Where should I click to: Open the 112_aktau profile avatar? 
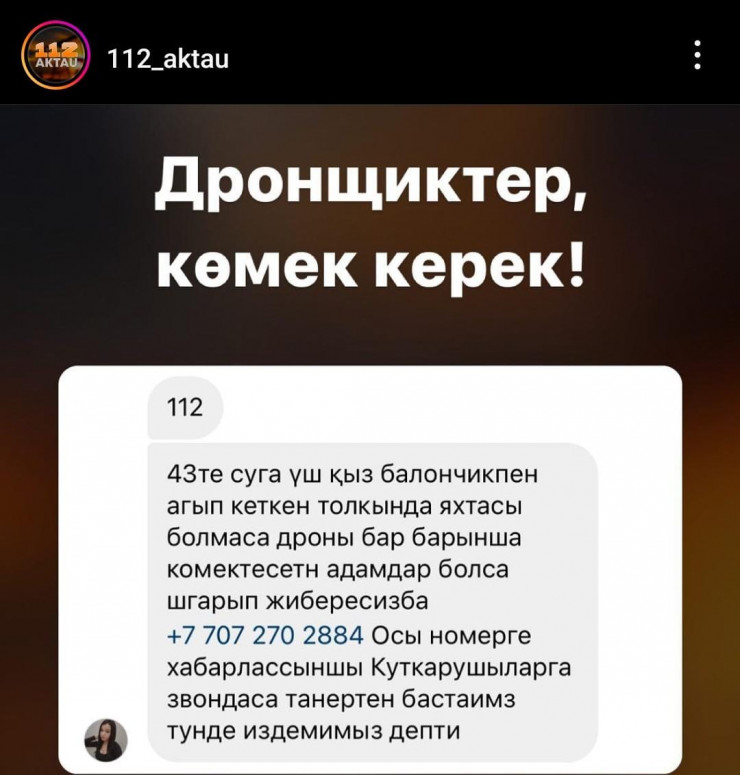tap(56, 57)
